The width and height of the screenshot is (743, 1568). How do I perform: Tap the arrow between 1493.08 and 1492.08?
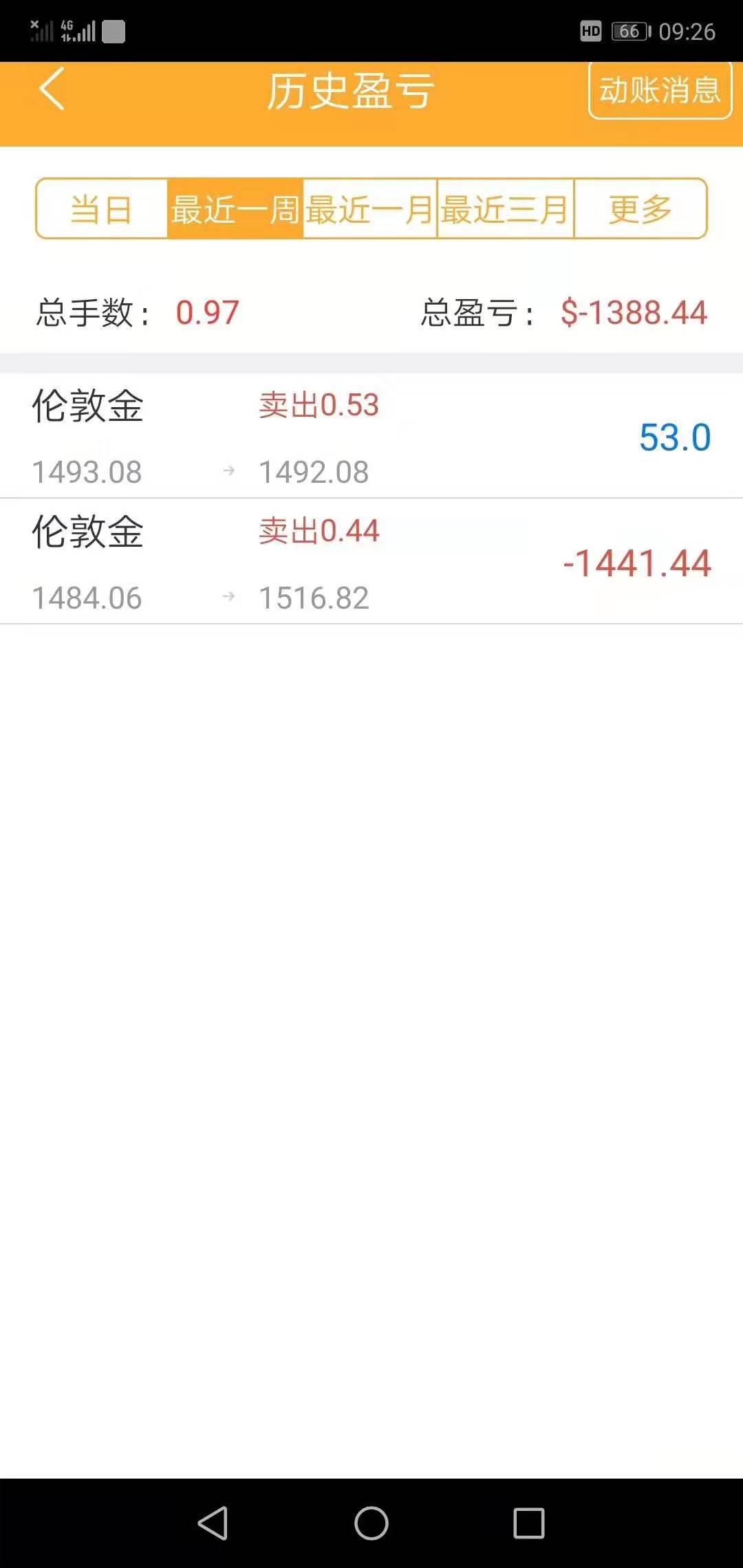(x=227, y=472)
